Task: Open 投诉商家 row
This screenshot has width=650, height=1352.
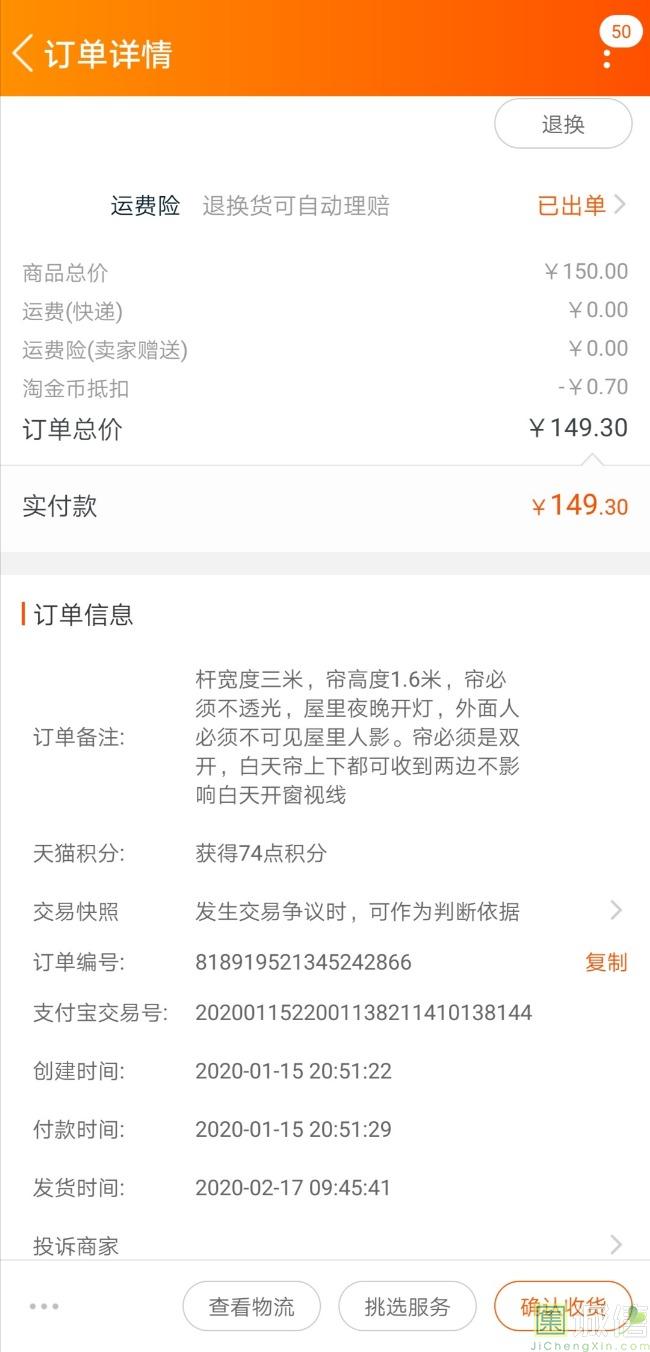Action: point(325,1246)
